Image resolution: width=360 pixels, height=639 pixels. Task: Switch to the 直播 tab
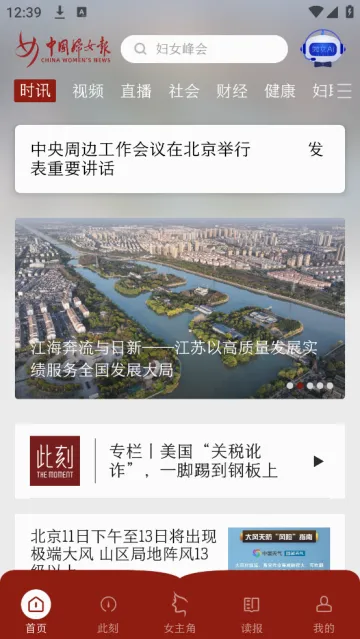136,90
